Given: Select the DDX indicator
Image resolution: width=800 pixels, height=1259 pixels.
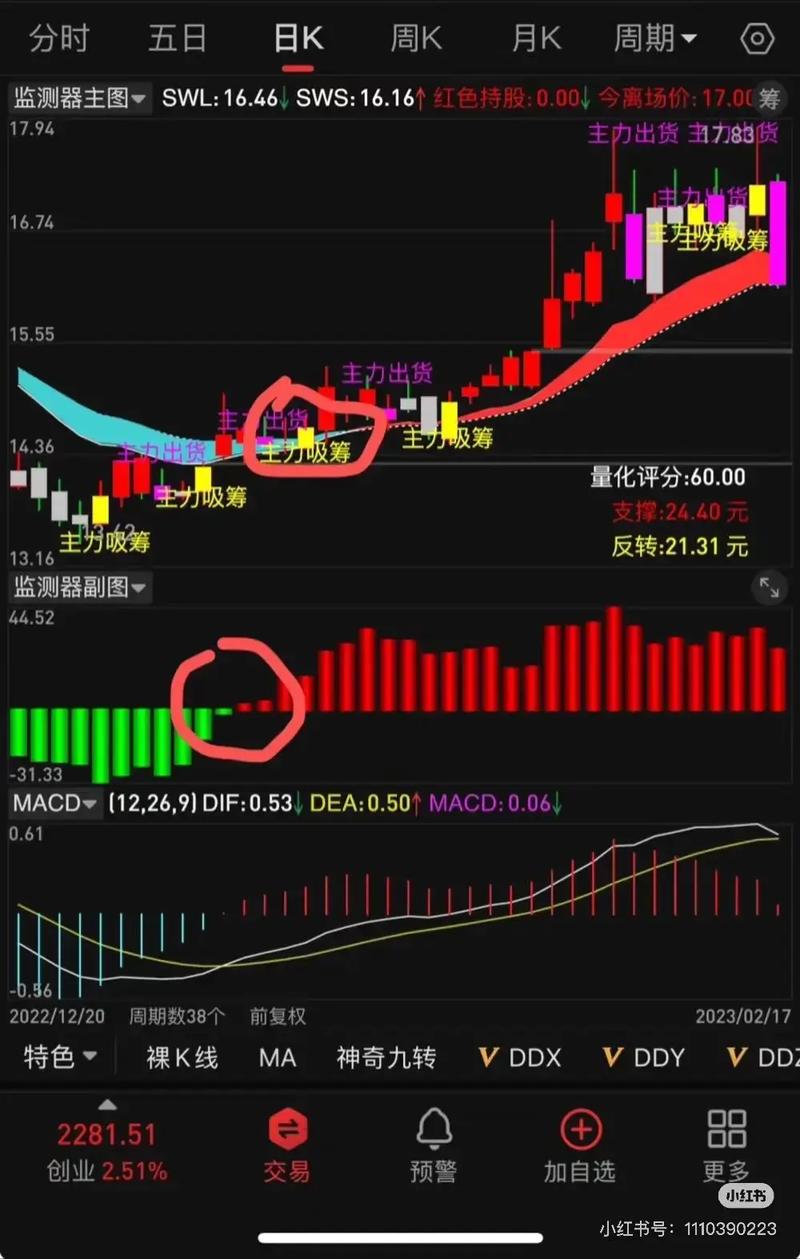Looking at the screenshot, I should [x=521, y=1057].
